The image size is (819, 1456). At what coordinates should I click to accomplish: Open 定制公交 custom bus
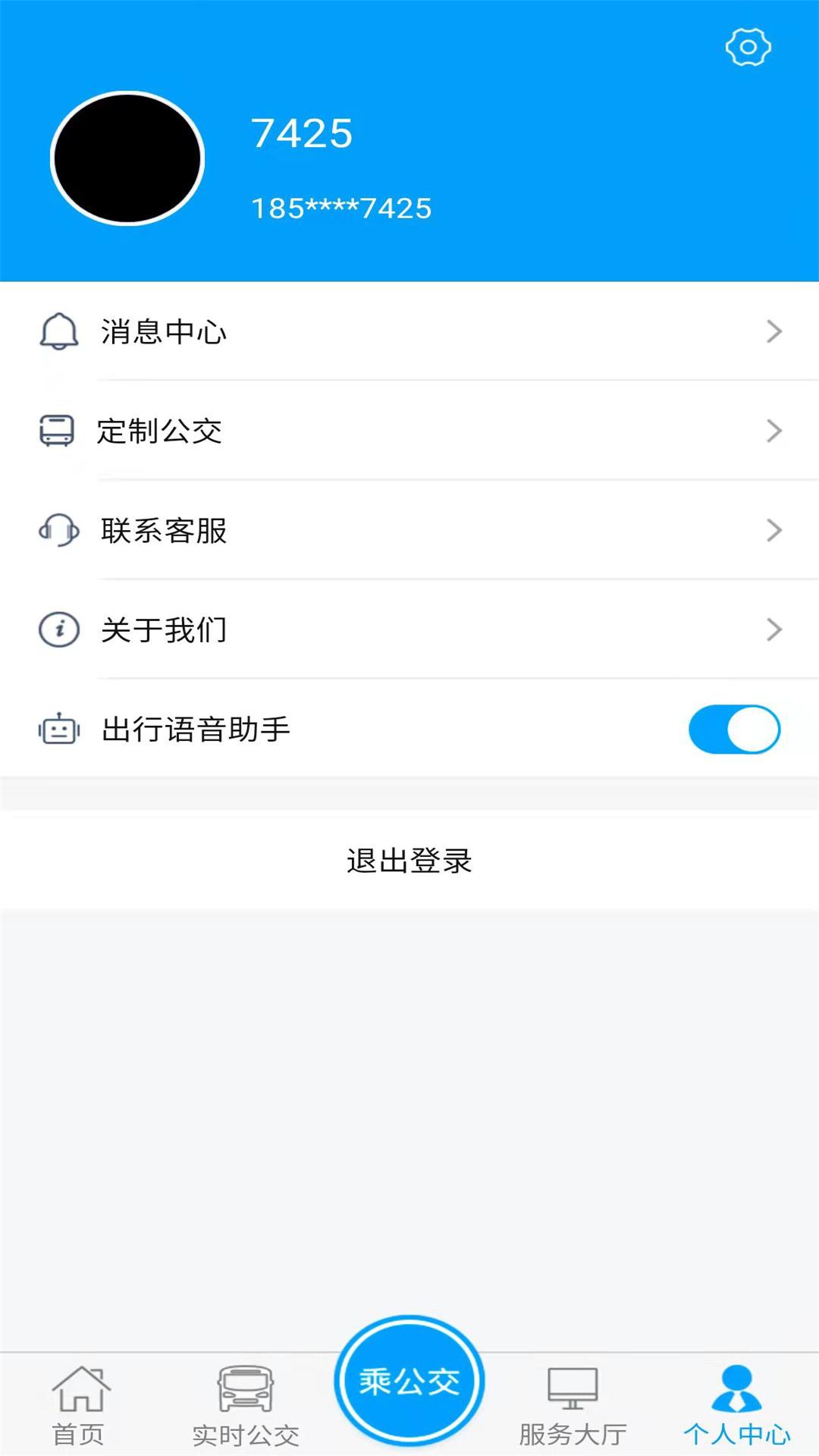[x=409, y=431]
